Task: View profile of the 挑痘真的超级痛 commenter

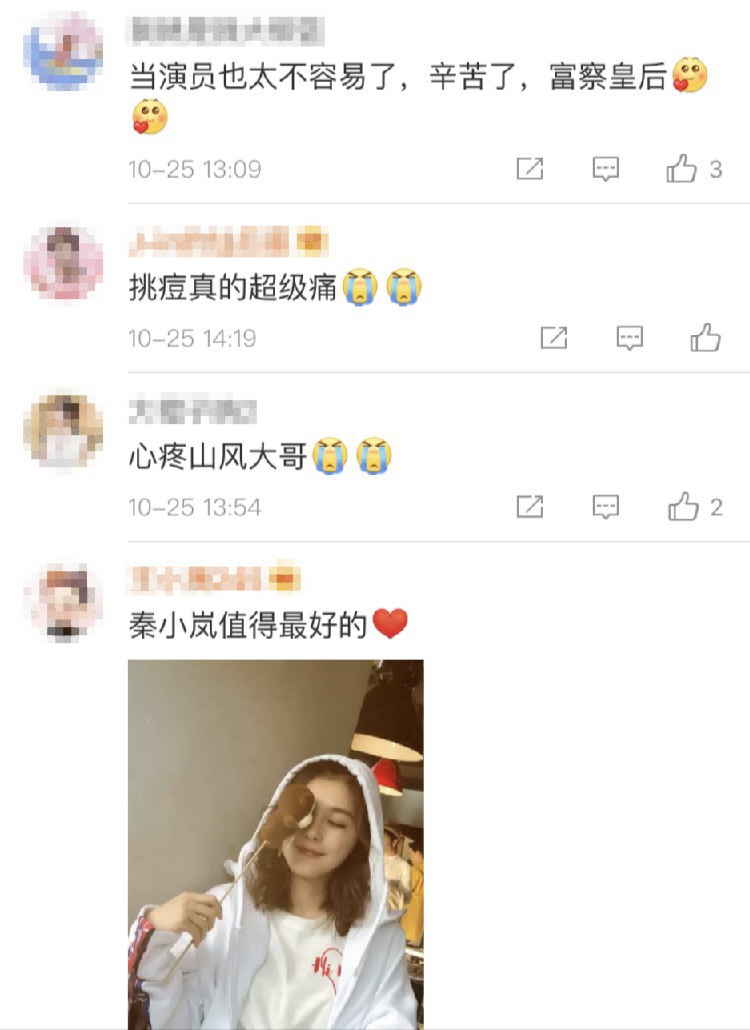Action: pos(63,262)
